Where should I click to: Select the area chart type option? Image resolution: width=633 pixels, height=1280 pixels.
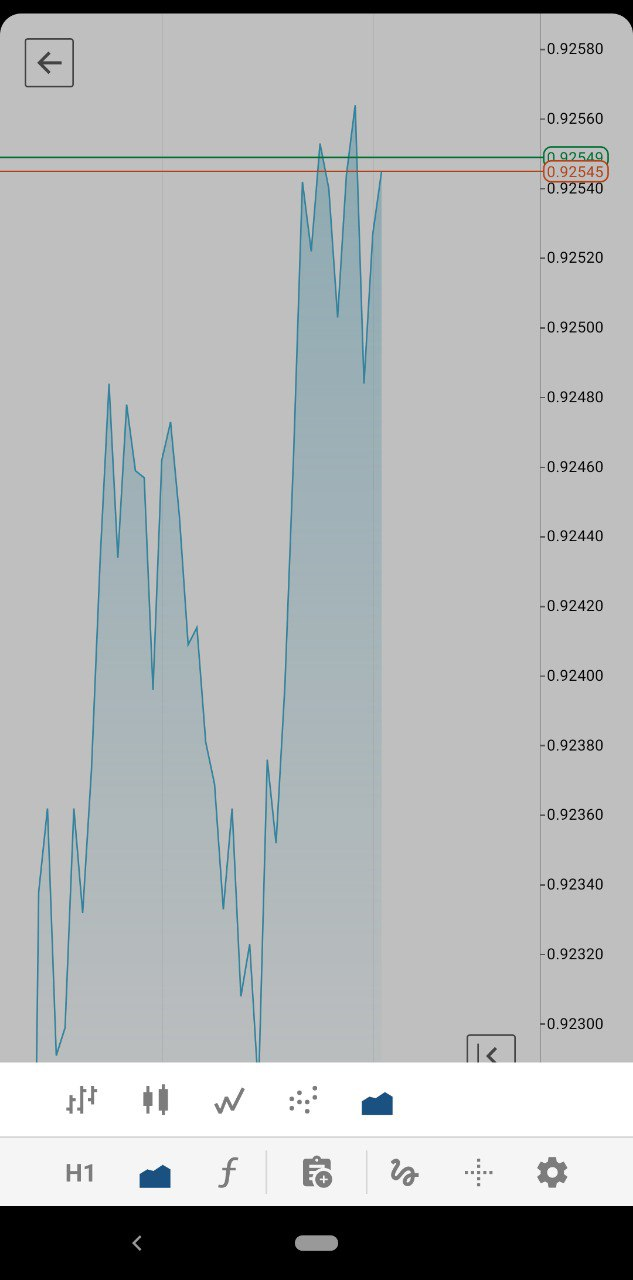tap(377, 1103)
